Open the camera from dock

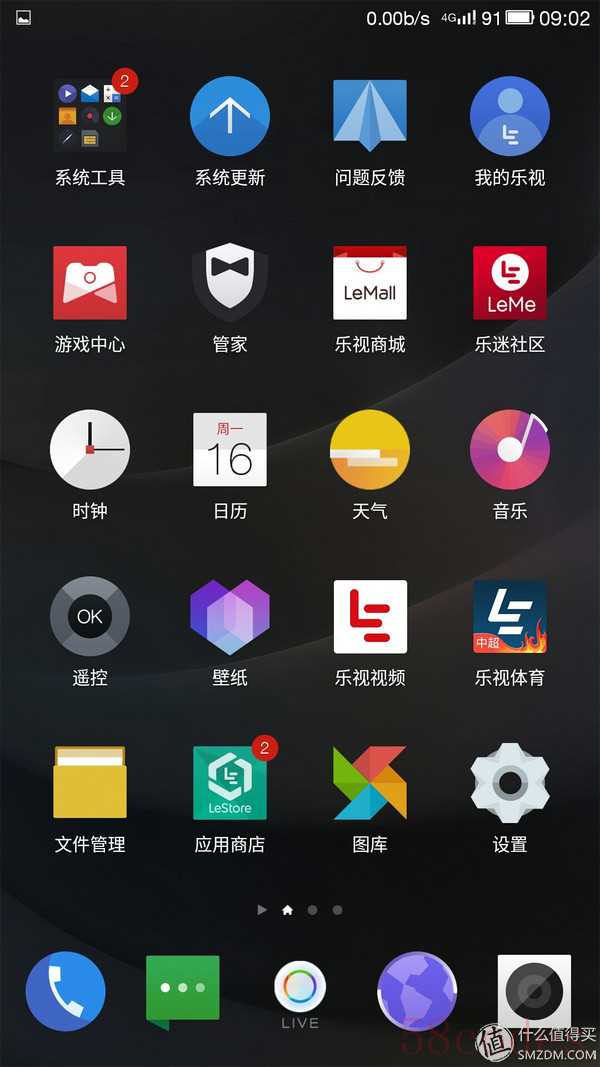click(x=534, y=990)
